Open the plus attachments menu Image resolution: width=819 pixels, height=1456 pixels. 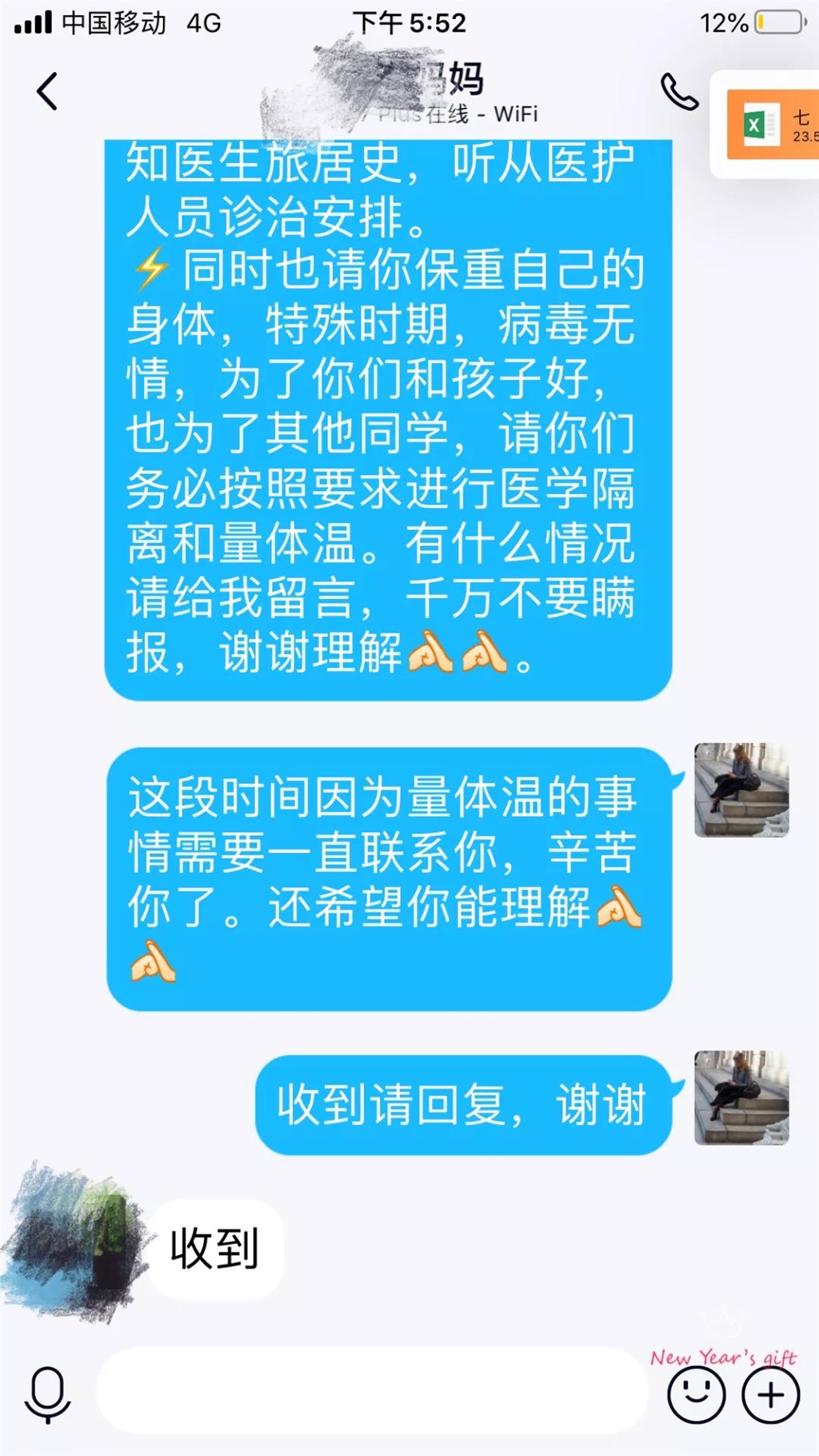tap(770, 1394)
